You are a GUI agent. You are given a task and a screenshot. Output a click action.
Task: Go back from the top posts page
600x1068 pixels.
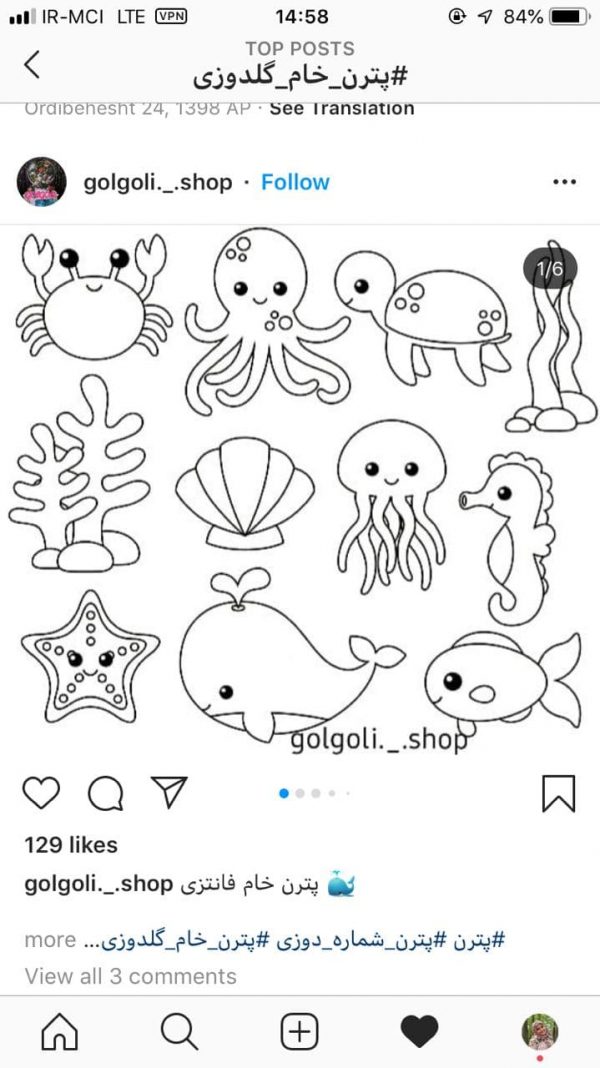click(31, 65)
